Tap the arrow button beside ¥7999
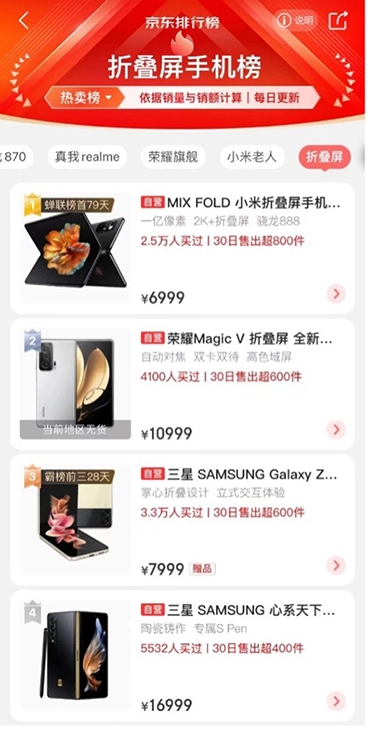Image resolution: width=368 pixels, height=729 pixels. tap(336, 565)
